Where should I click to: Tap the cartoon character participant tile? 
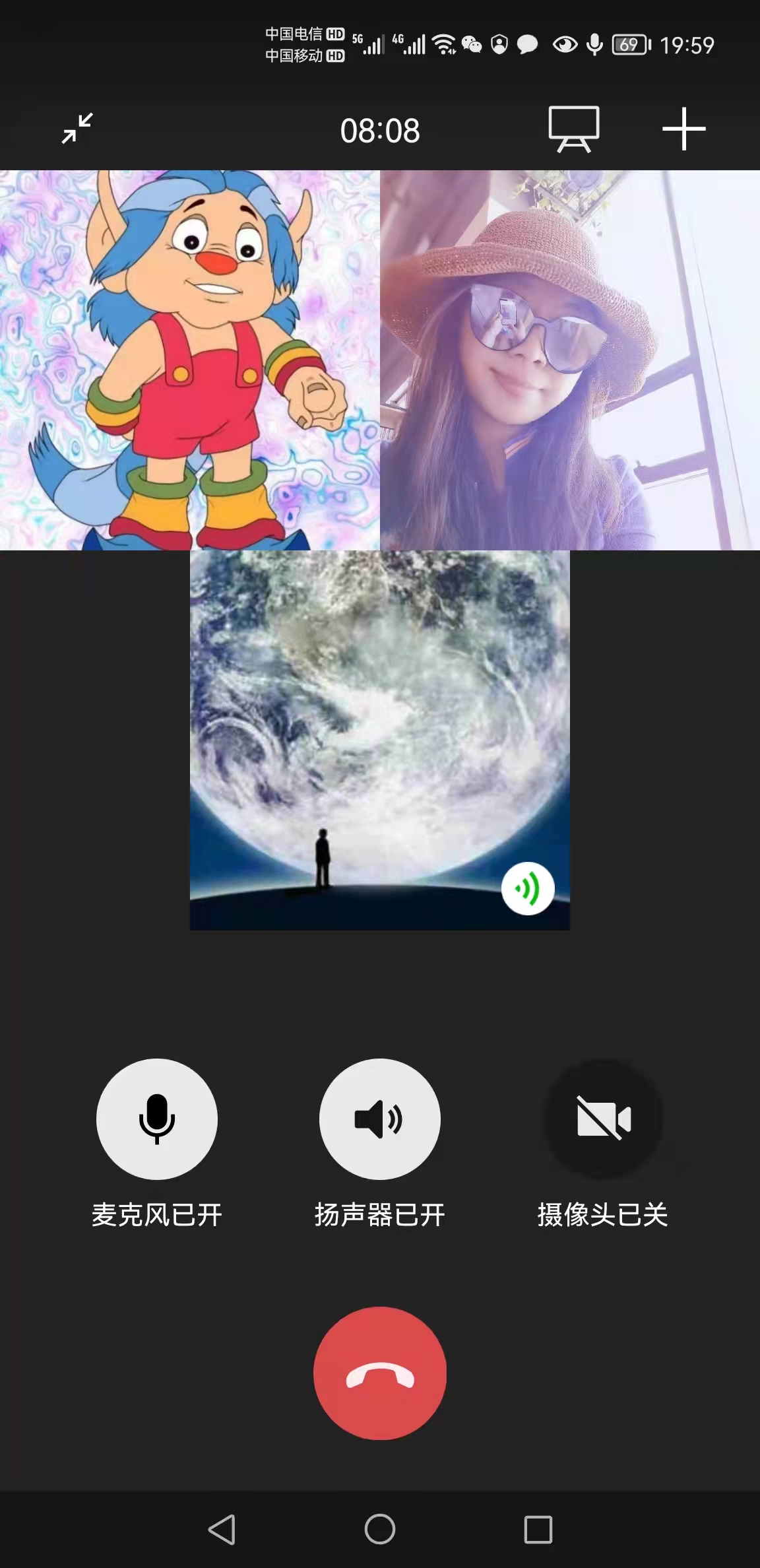[x=190, y=360]
